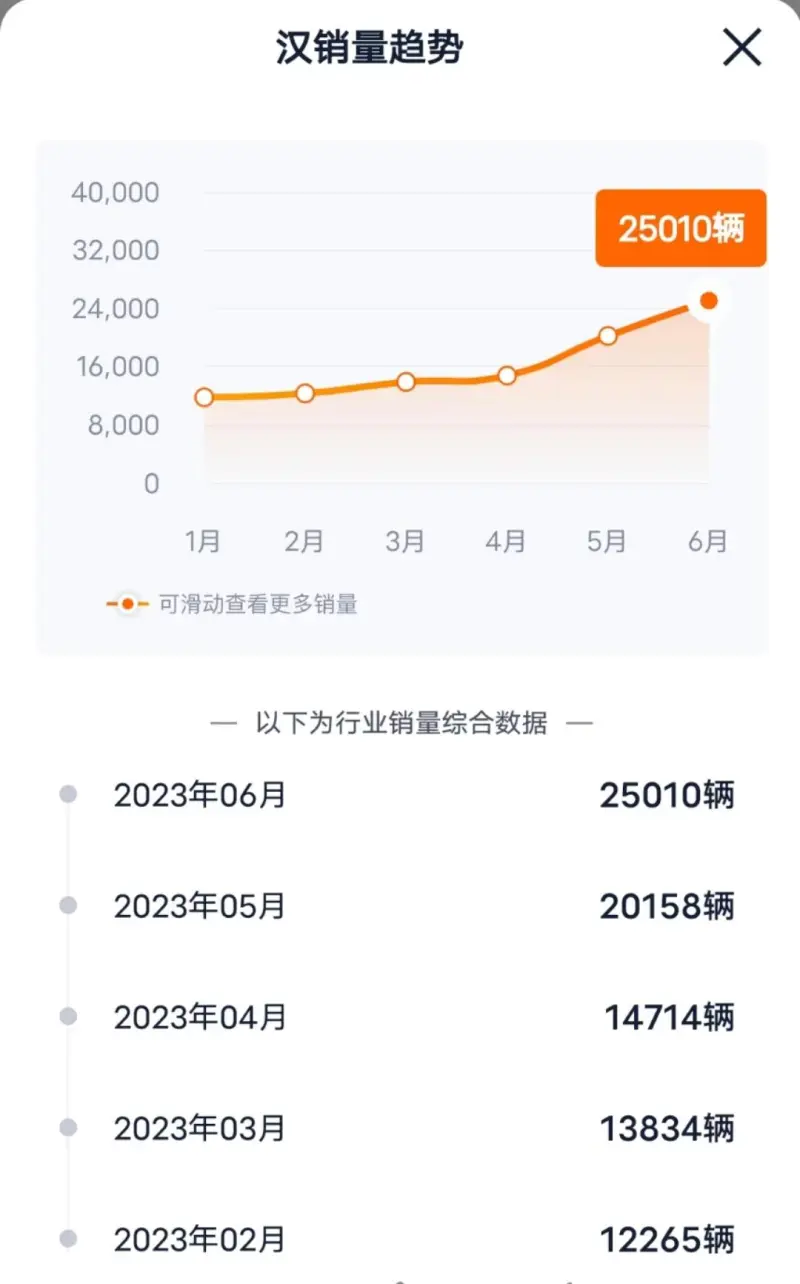Select the 1月 data point on chart
Viewport: 800px width, 1284px height.
pos(204,397)
